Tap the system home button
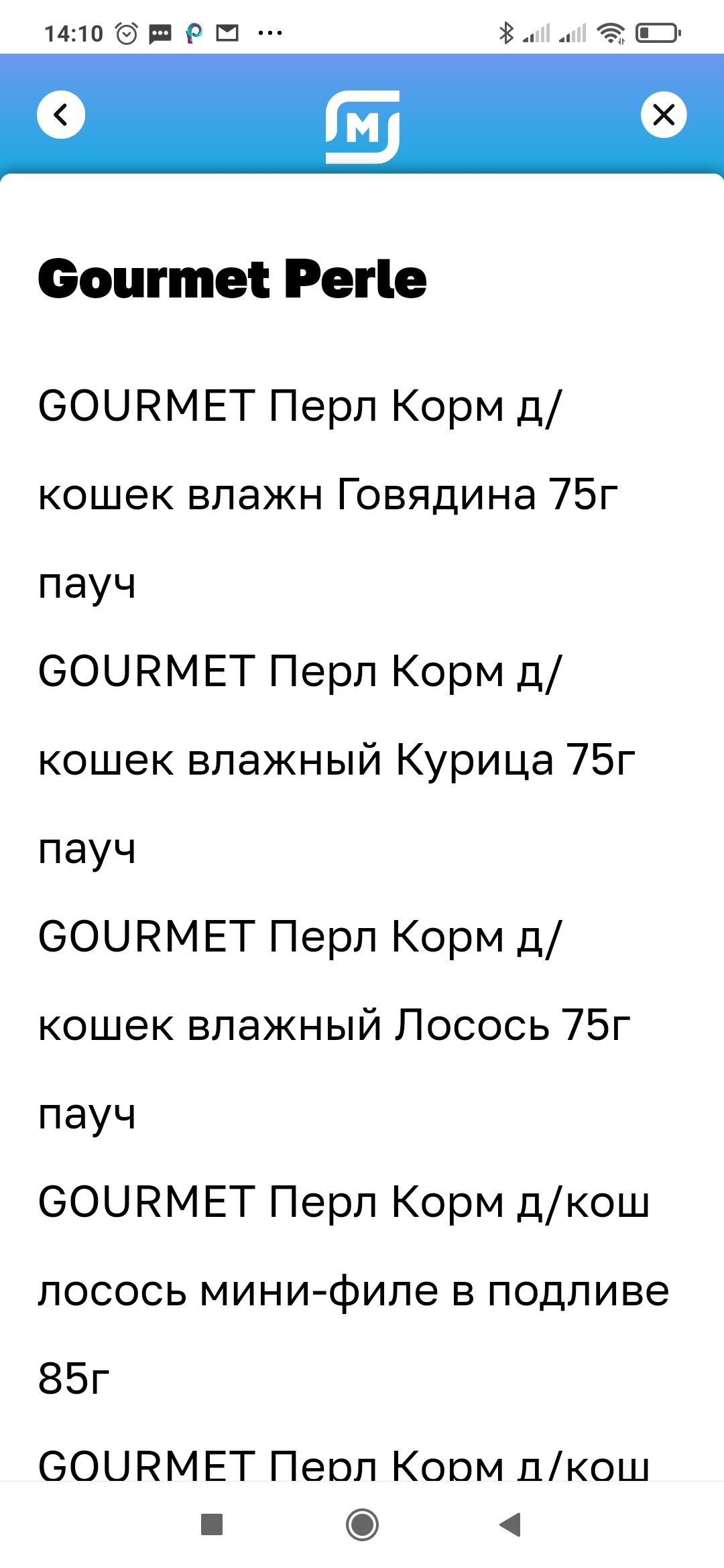The image size is (724, 1568). pyautogui.click(x=362, y=1524)
